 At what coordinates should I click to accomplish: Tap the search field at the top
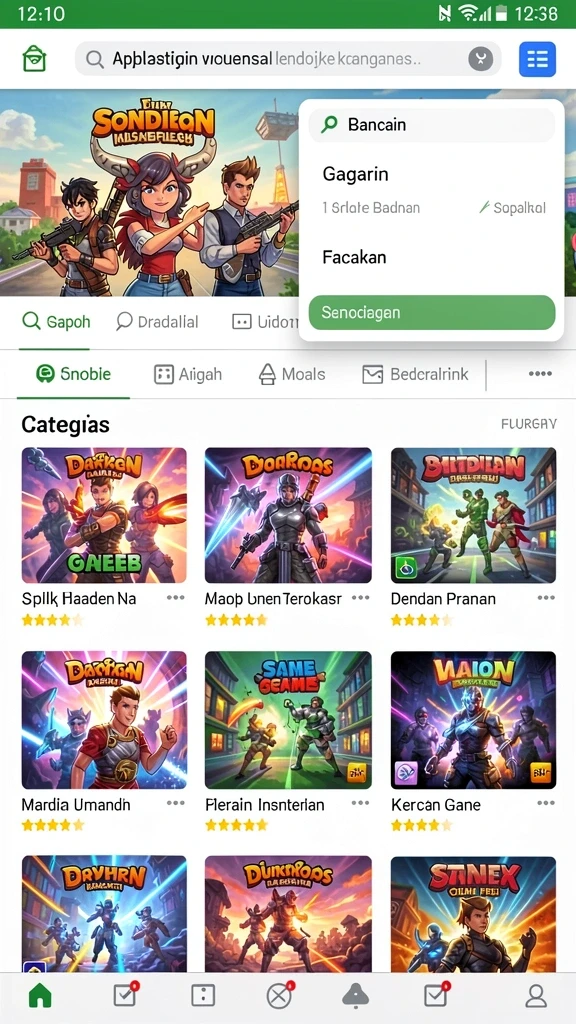288,59
